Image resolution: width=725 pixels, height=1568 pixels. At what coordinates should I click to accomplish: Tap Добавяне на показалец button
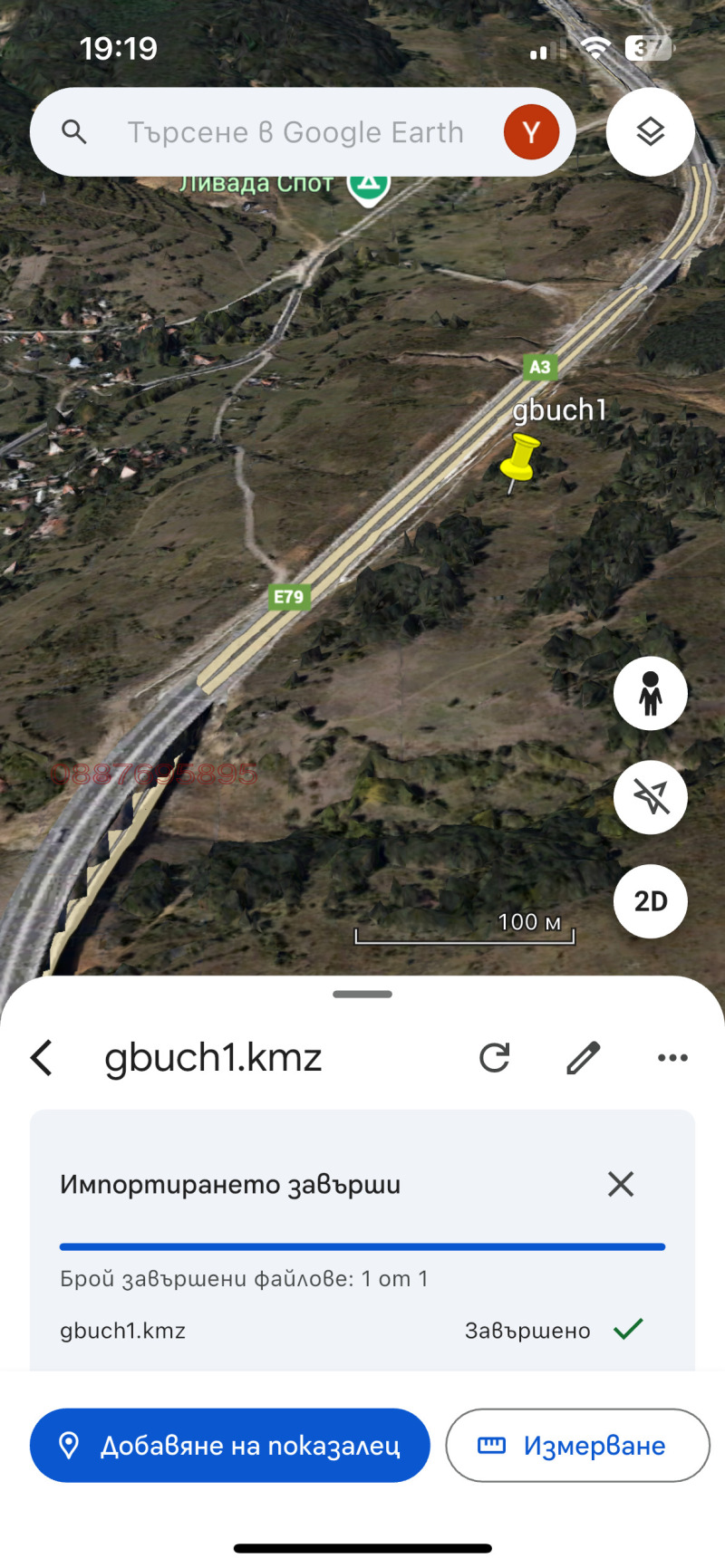click(x=230, y=1446)
